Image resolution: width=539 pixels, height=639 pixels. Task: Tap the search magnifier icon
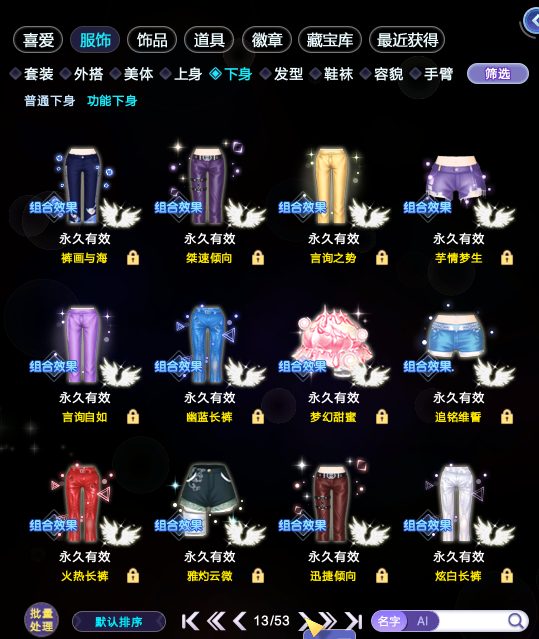pos(516,621)
